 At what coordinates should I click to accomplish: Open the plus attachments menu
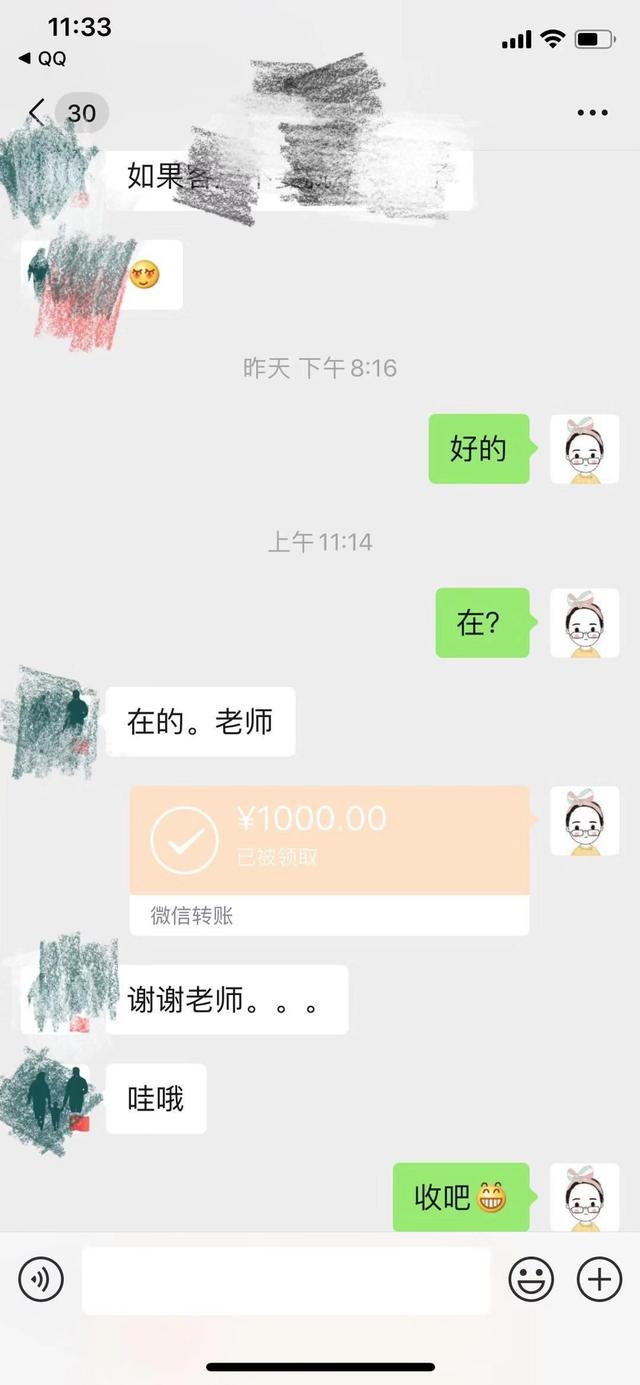599,1279
